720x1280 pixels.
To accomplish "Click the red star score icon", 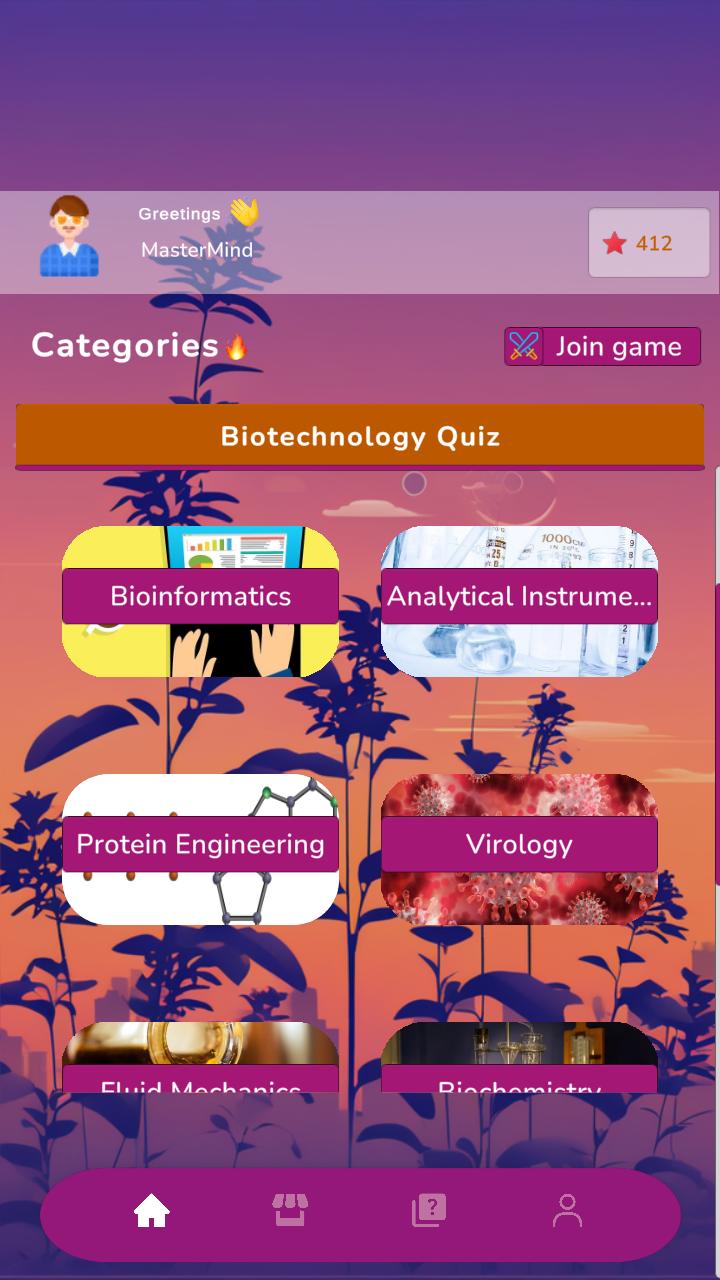I will [x=617, y=243].
